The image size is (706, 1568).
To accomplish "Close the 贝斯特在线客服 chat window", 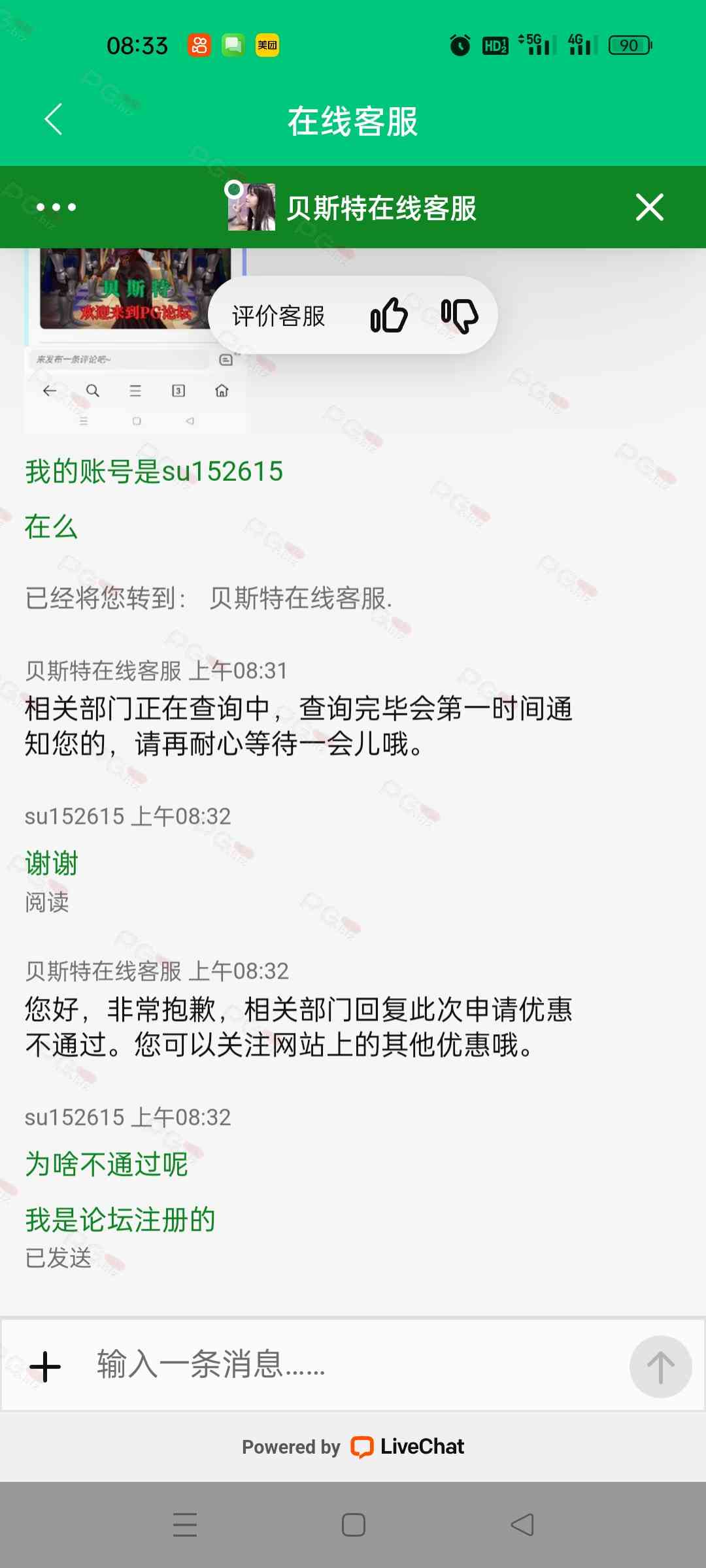I will 649,207.
